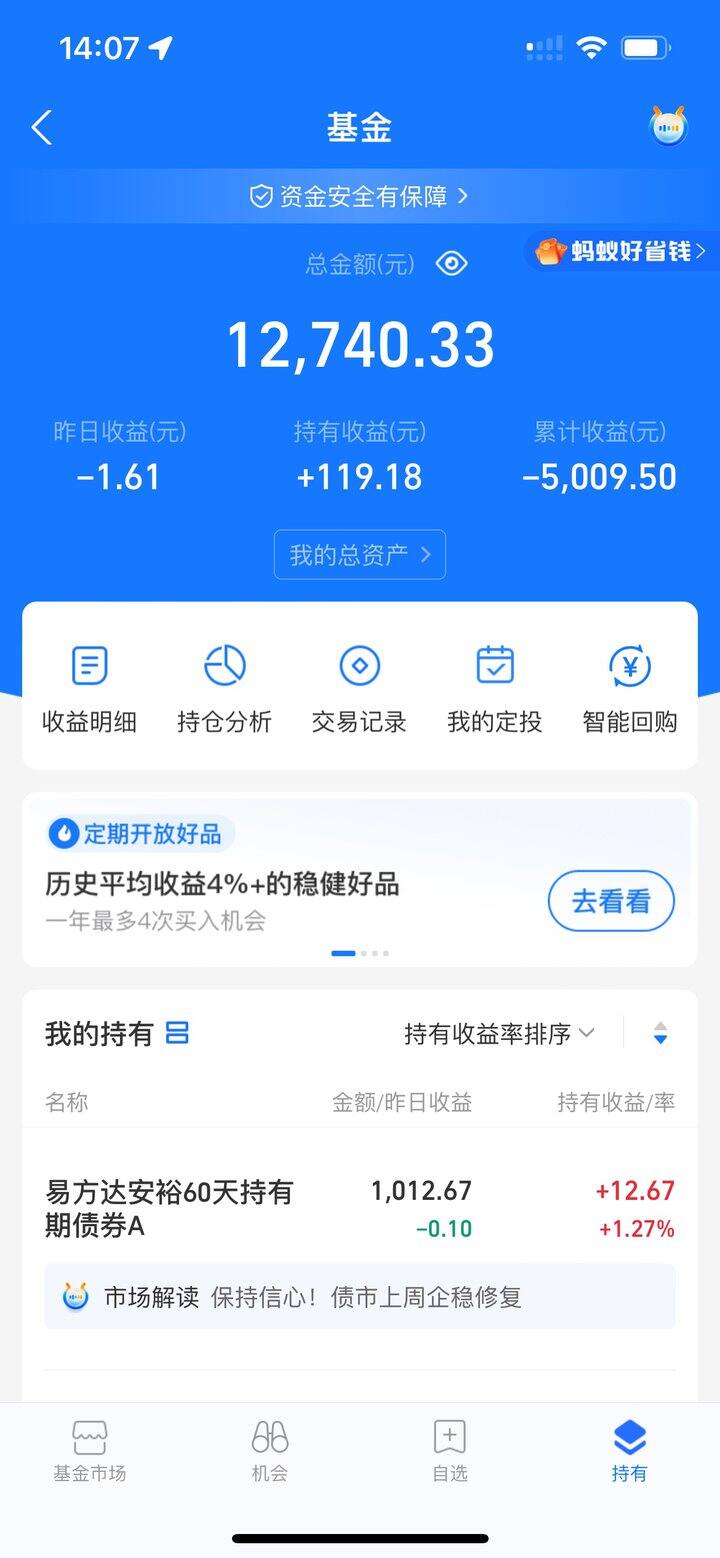The width and height of the screenshot is (720, 1558).
Task: Open the assistant avatar icon at top right
Action: 668,127
